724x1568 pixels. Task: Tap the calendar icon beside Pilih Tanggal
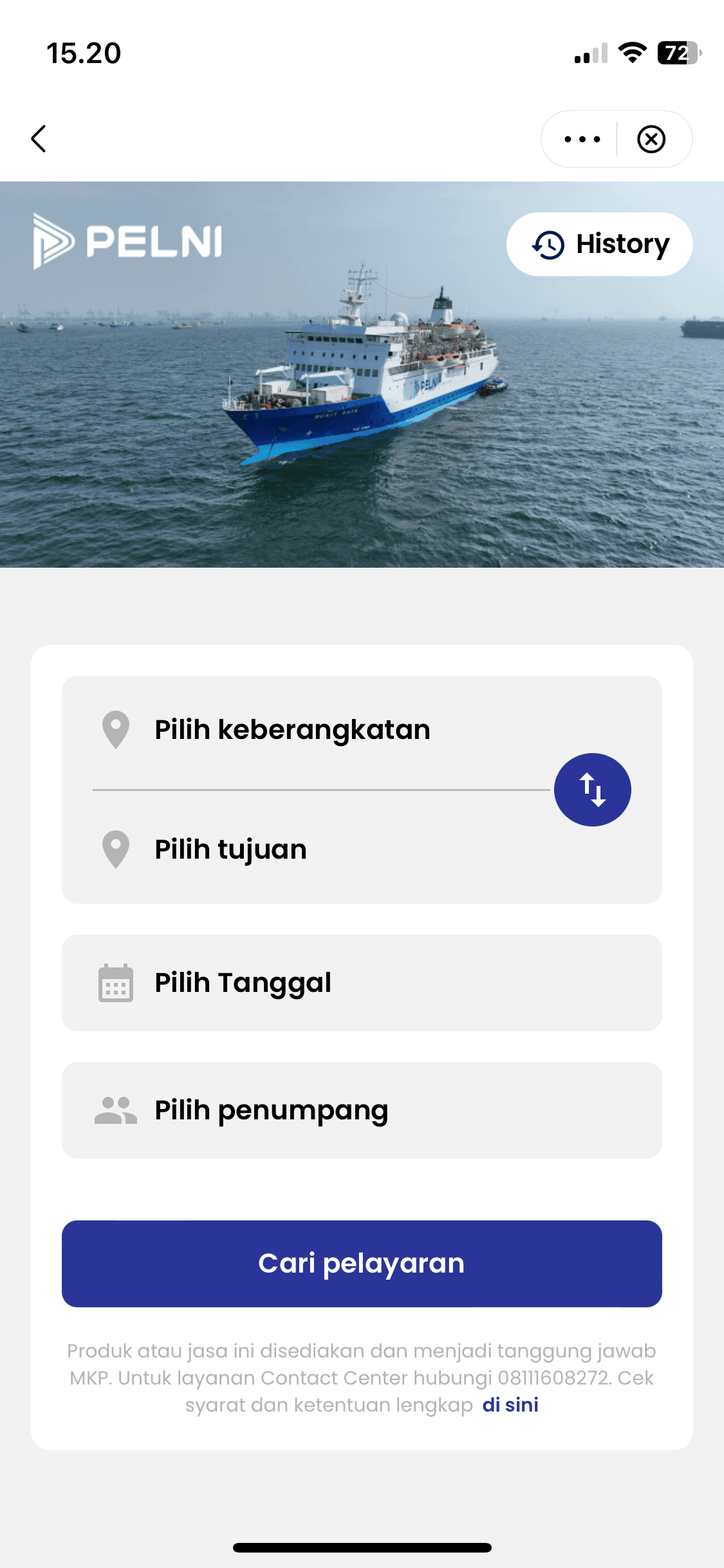point(116,983)
